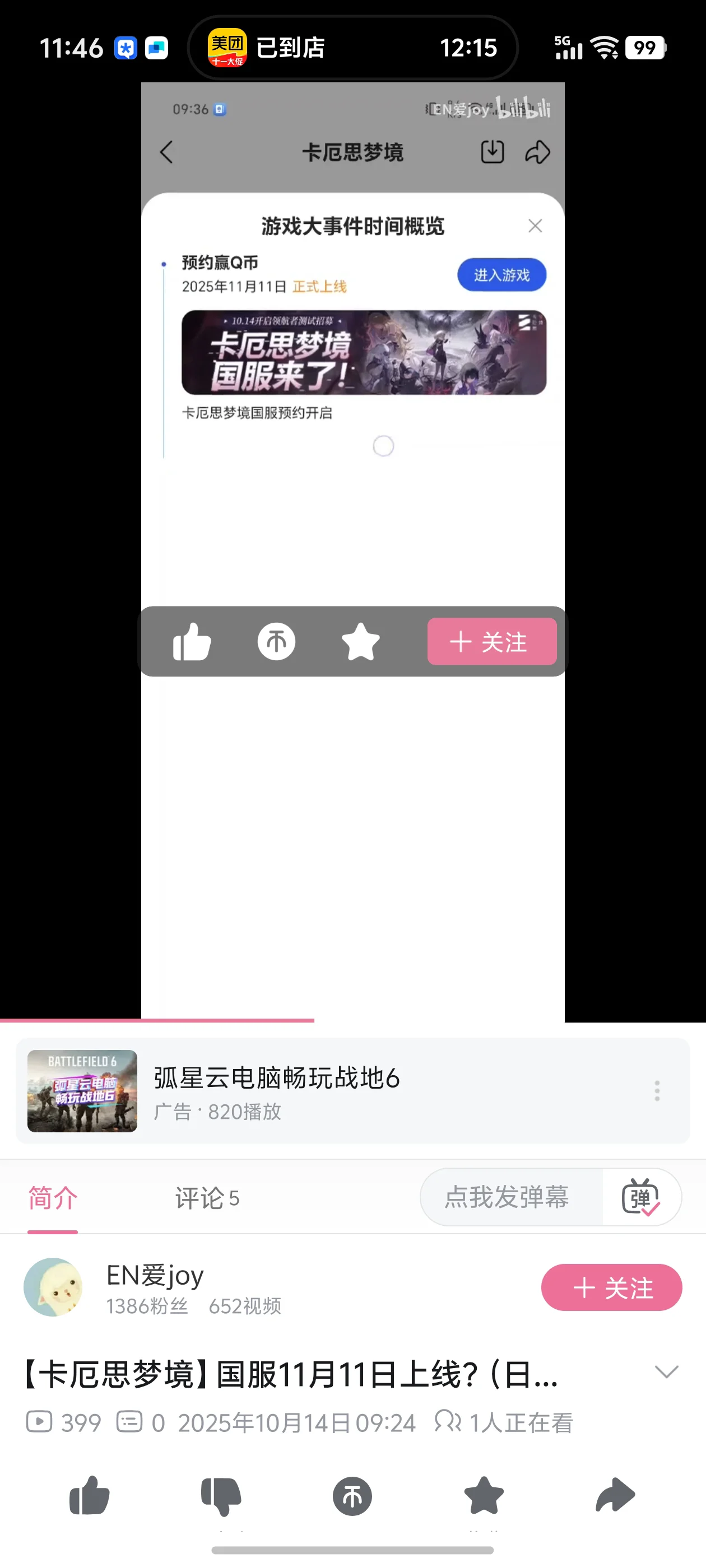706x1568 pixels.
Task: Give a coin from the player overlay bar
Action: click(x=277, y=642)
